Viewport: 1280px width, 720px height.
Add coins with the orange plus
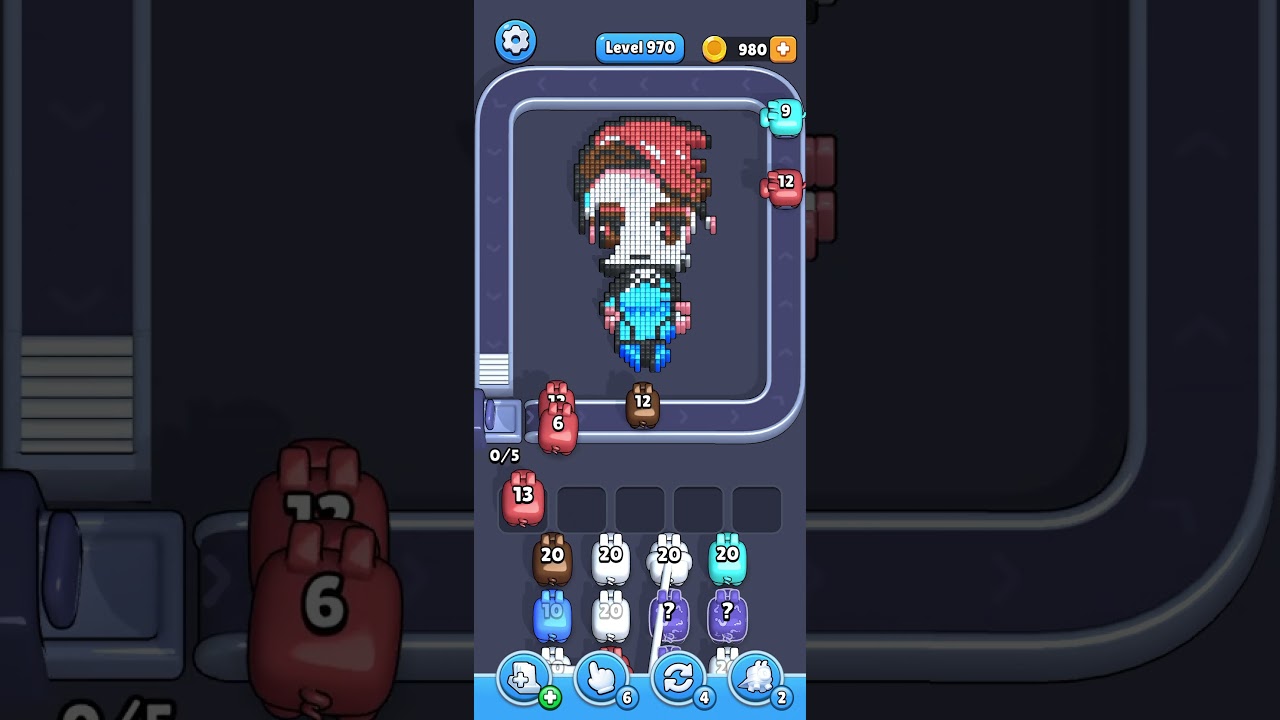click(783, 49)
